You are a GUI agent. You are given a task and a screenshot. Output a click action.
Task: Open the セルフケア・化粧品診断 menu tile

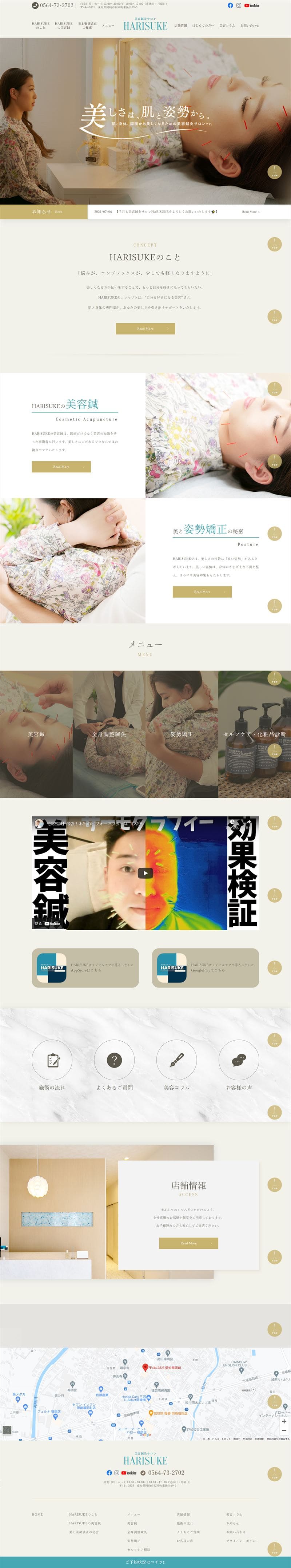[x=255, y=734]
